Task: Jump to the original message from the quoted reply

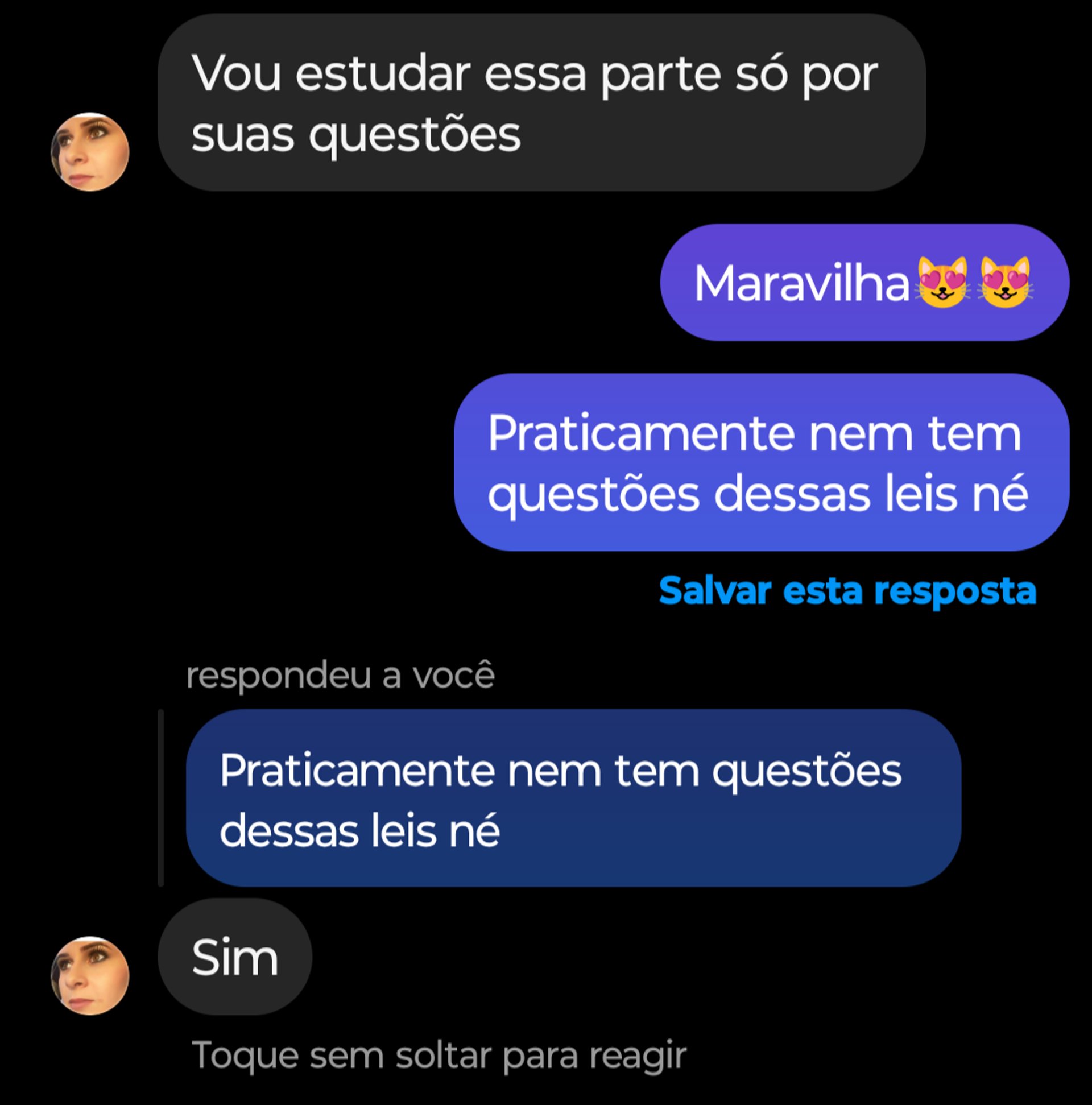Action: 573,800
